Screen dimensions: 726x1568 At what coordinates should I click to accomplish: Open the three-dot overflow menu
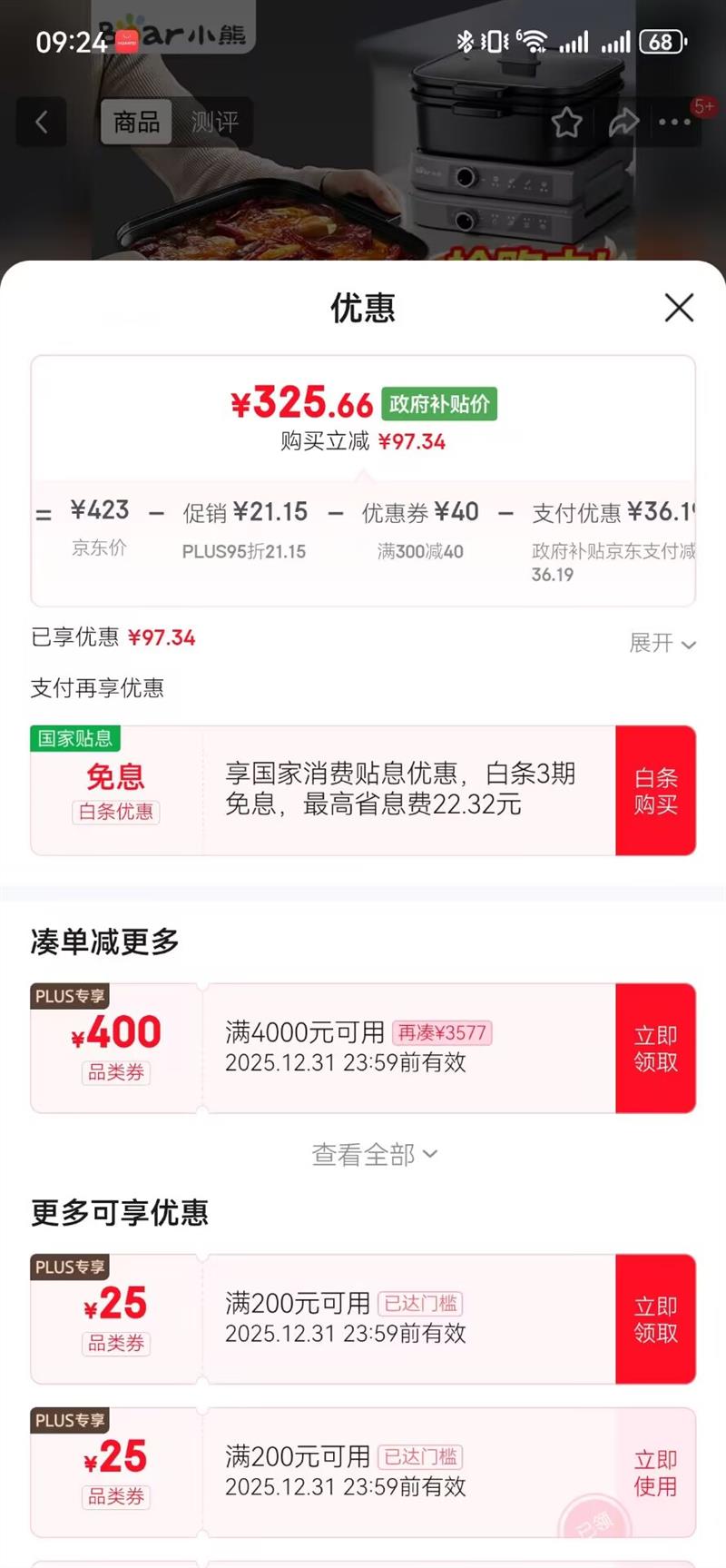pos(674,122)
